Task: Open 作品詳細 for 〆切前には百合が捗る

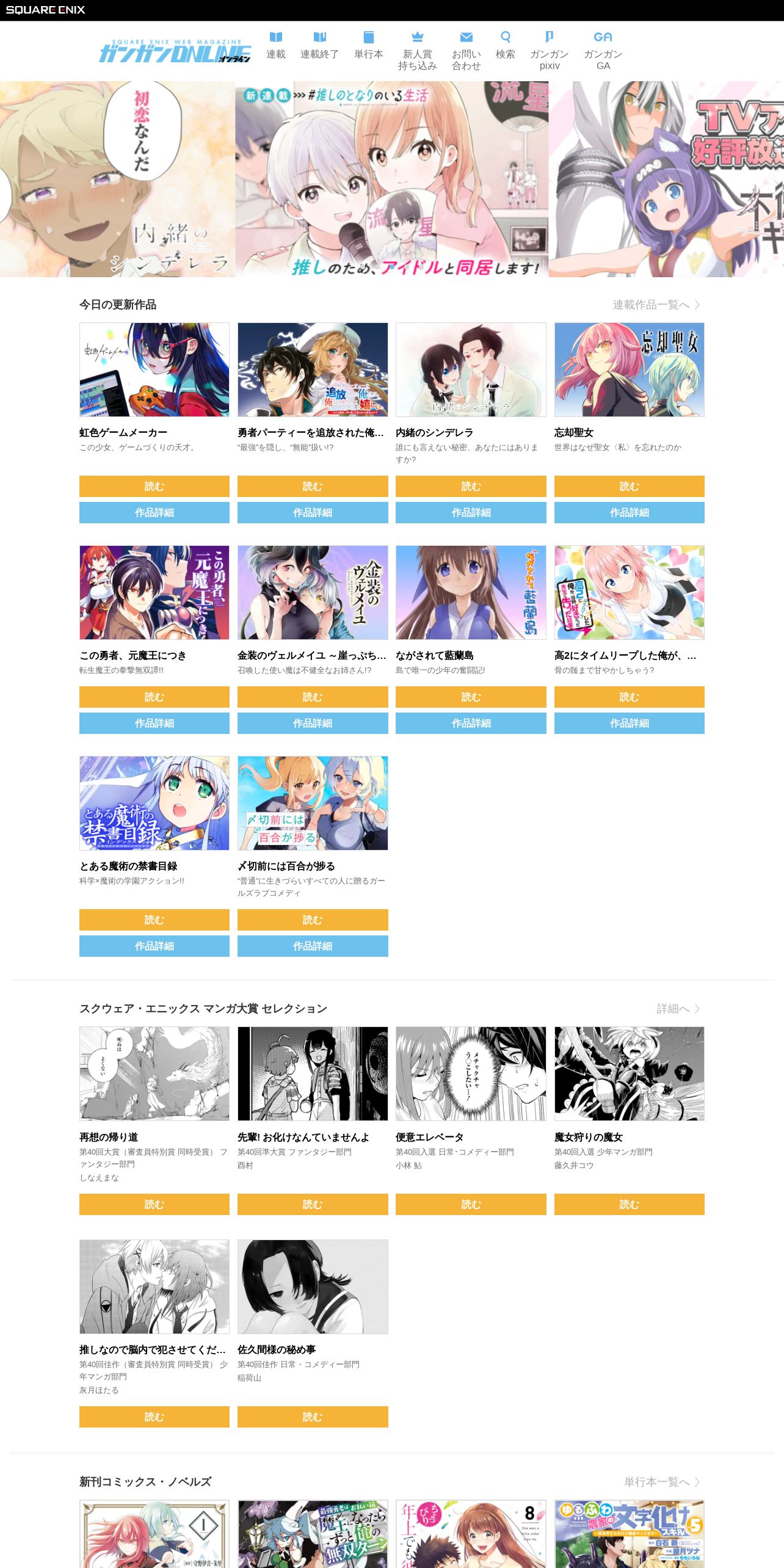Action: pos(313,946)
